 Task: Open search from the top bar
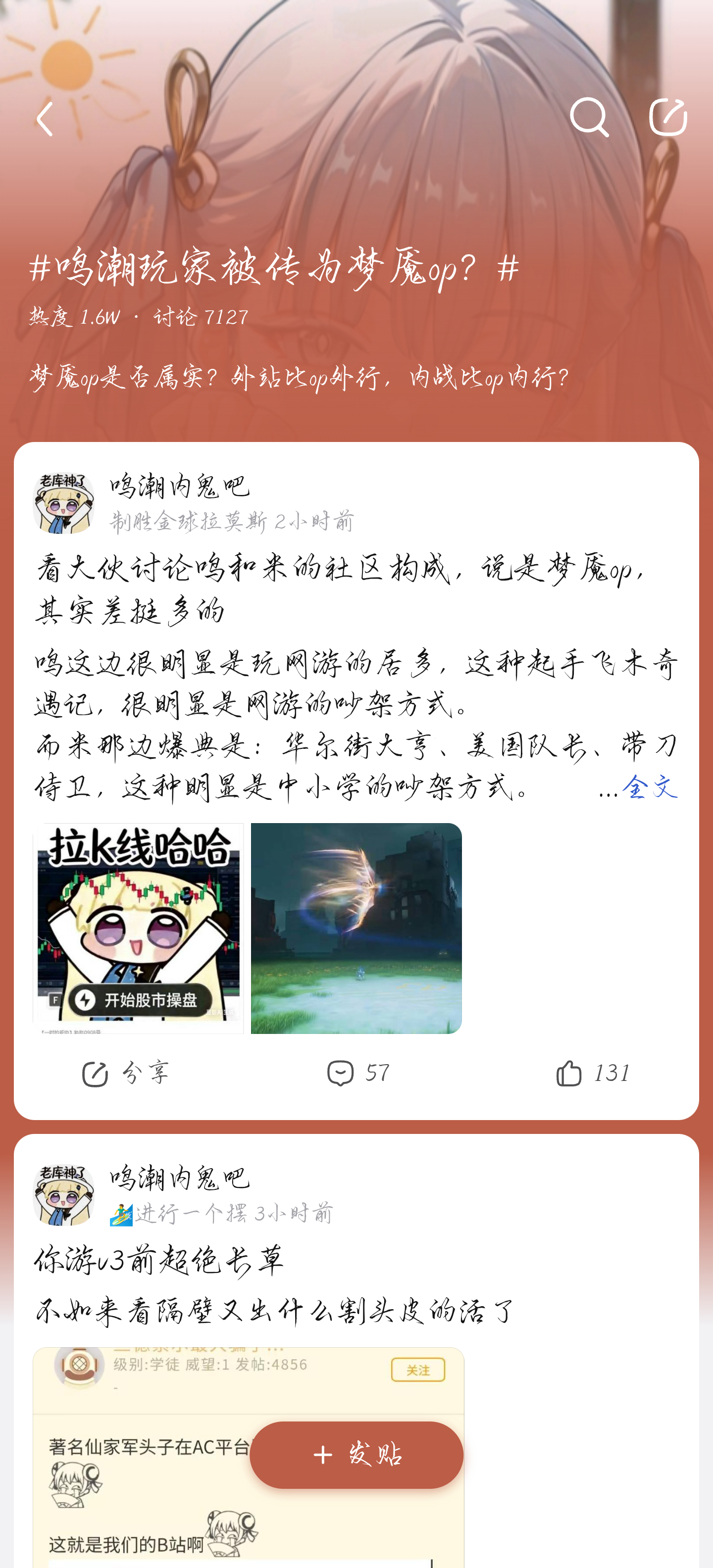point(589,117)
